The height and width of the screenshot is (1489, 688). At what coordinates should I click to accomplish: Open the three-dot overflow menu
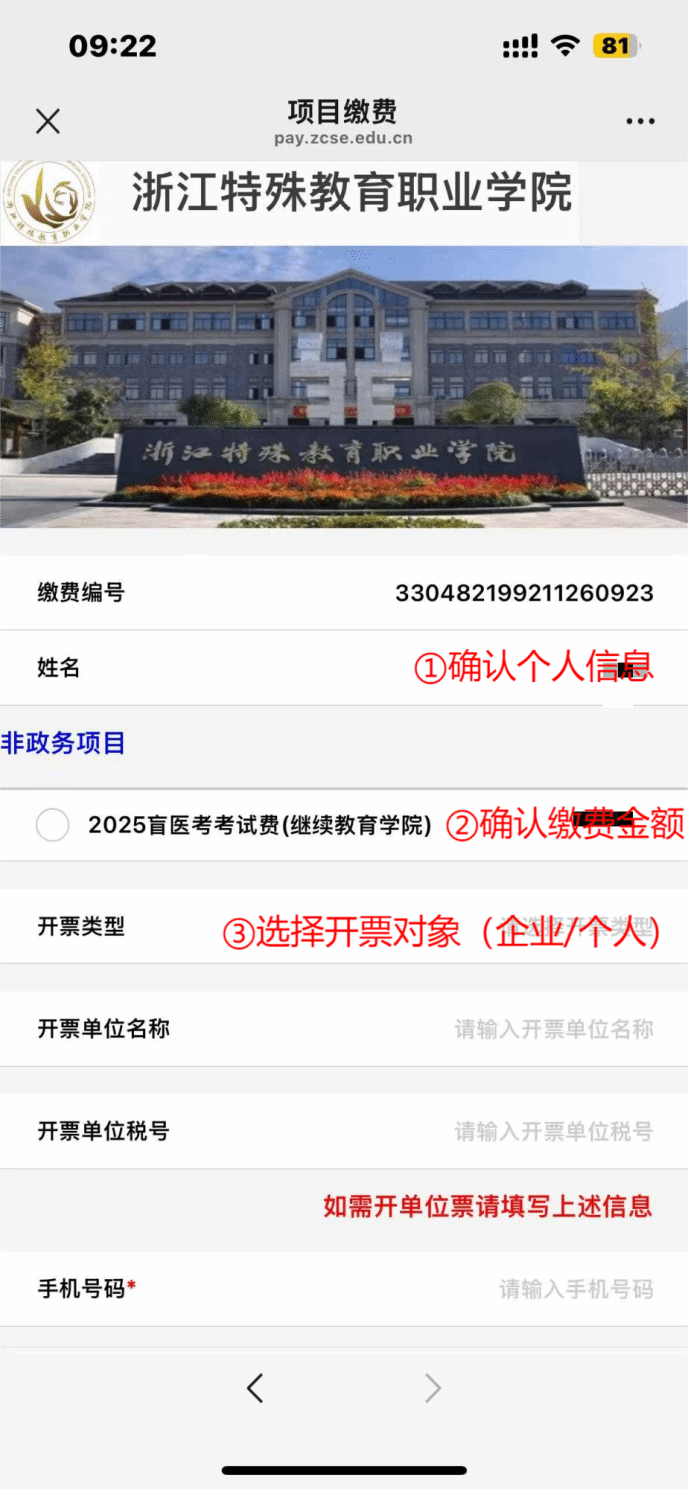tap(640, 121)
